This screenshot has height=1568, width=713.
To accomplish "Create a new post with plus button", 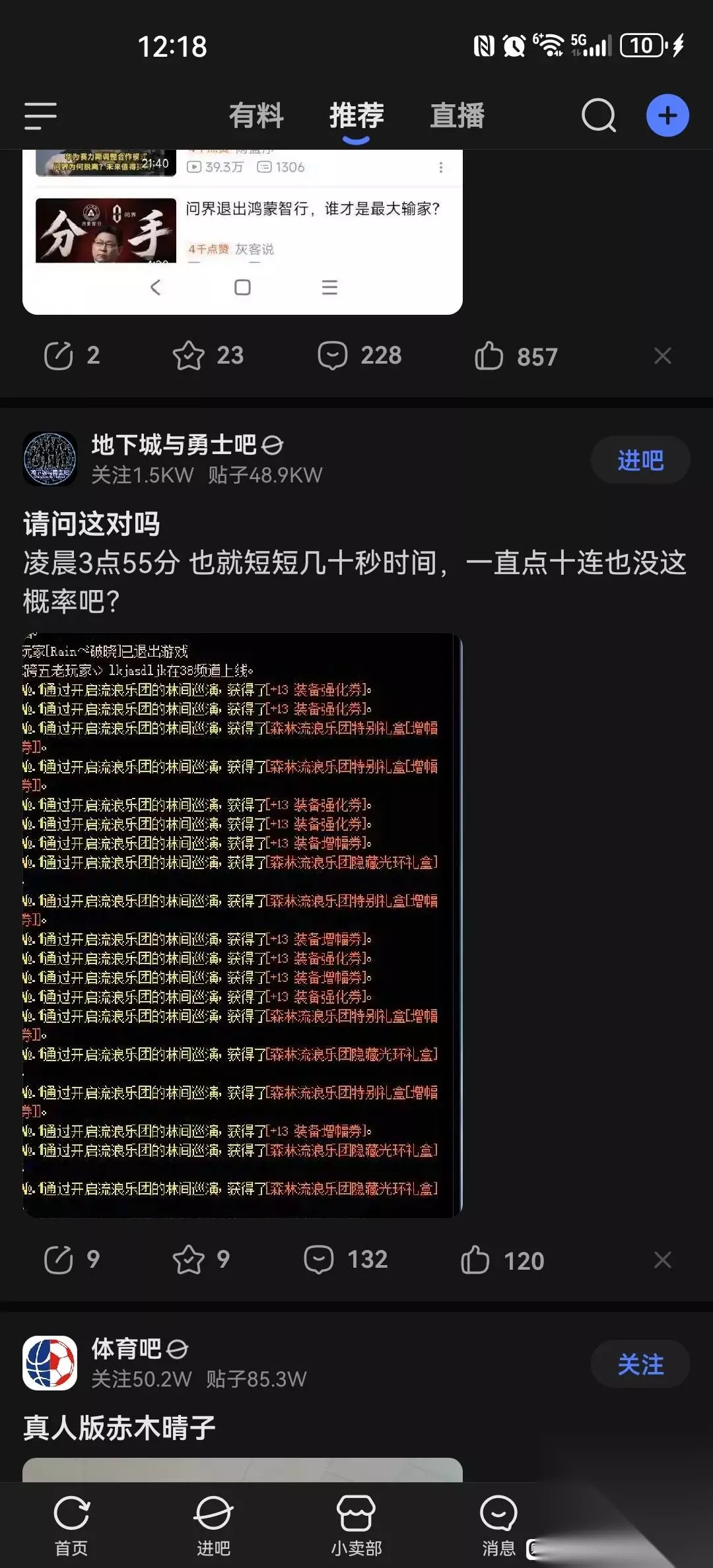I will coord(667,115).
